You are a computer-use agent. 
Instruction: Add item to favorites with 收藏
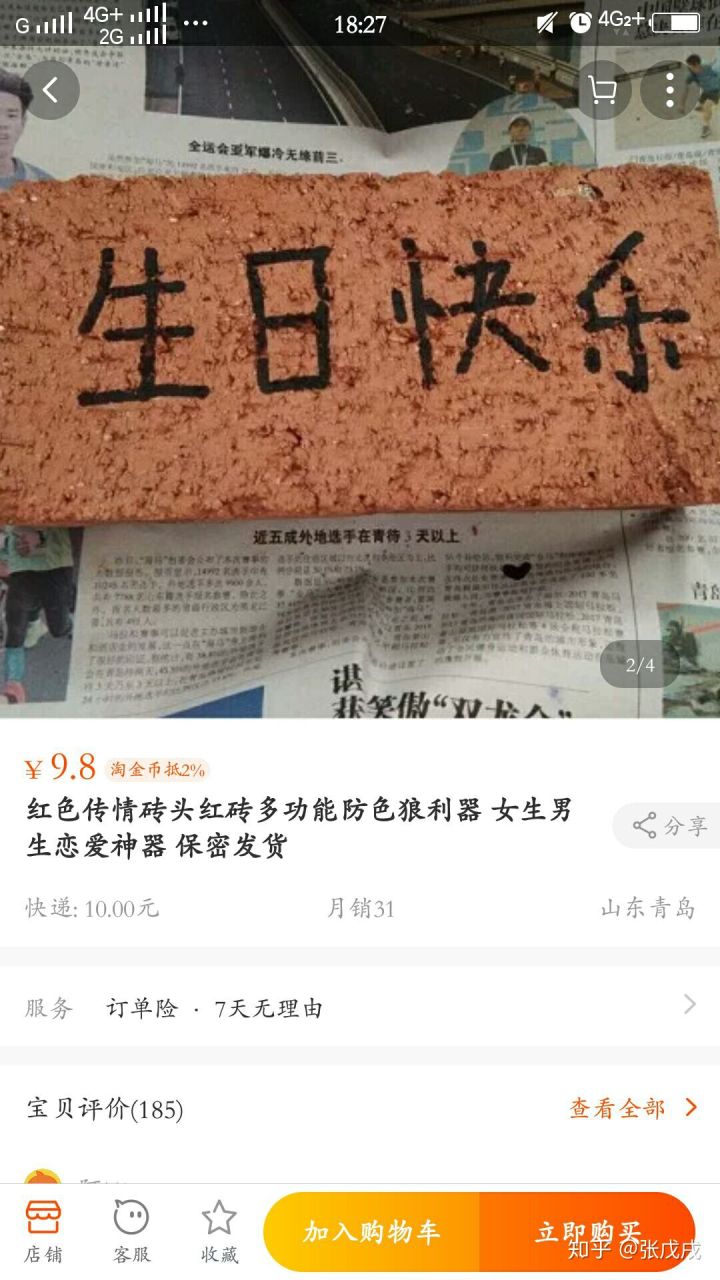point(219,1232)
